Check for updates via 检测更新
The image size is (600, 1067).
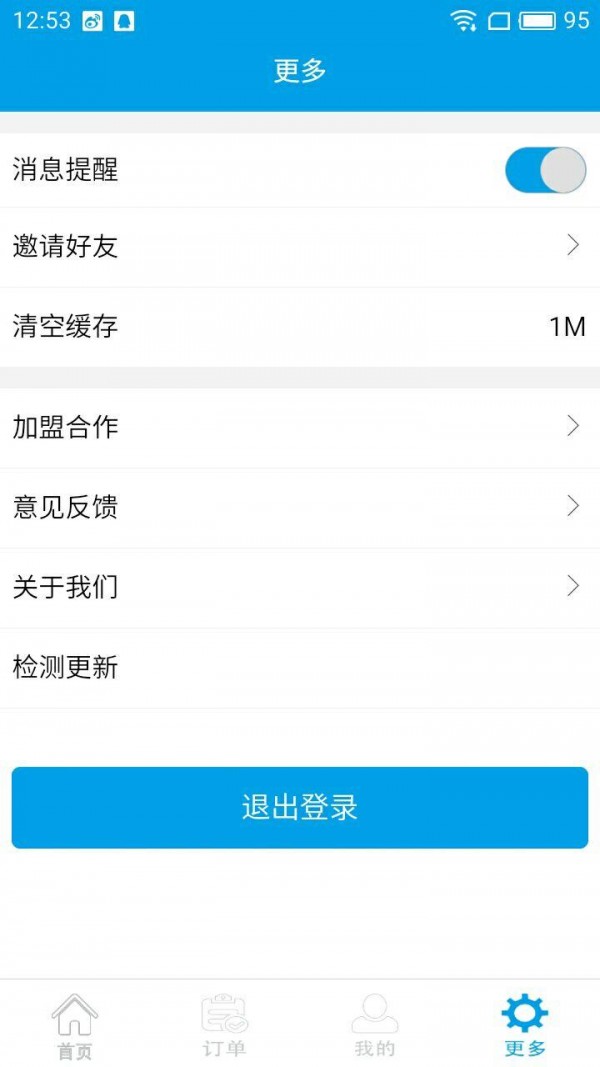[x=300, y=667]
